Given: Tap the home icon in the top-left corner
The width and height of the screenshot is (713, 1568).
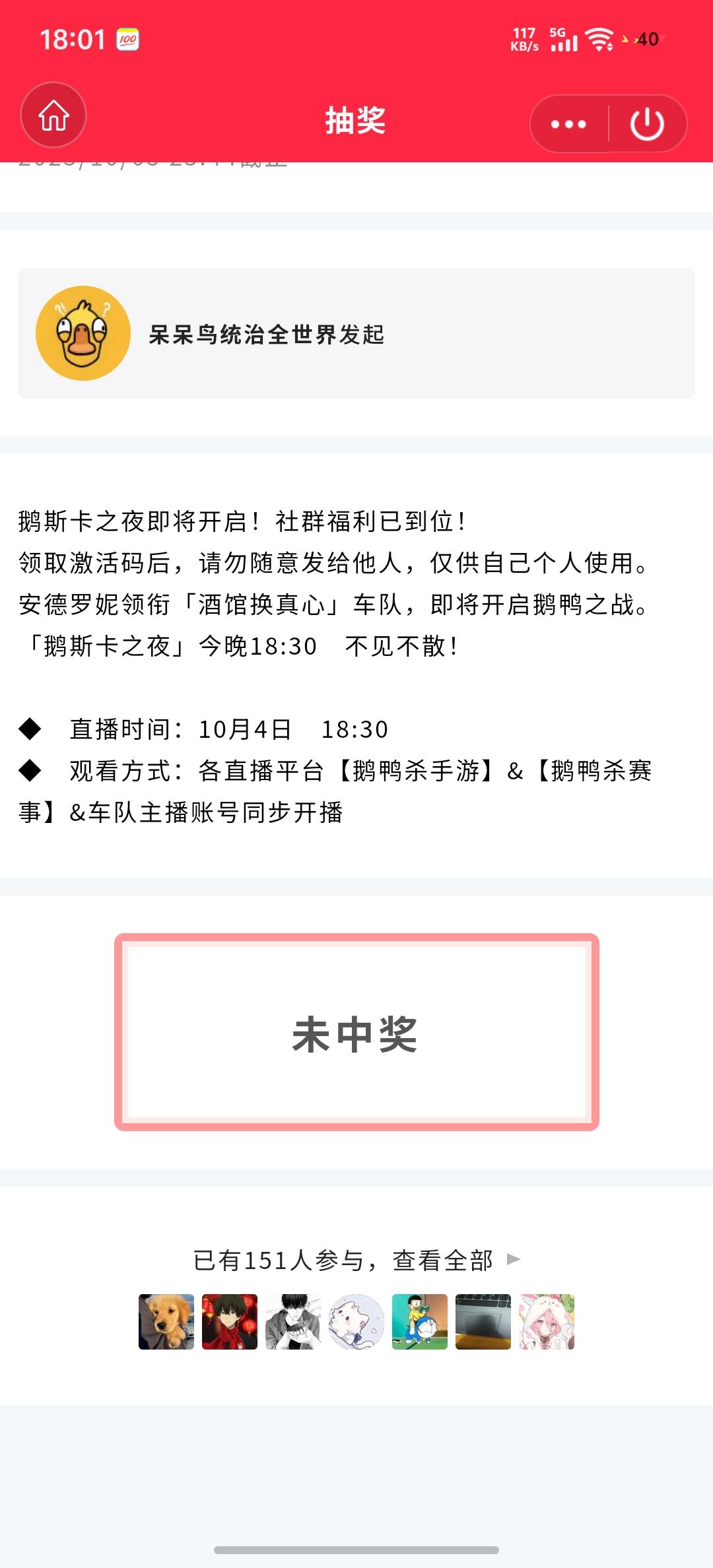Looking at the screenshot, I should 53,114.
